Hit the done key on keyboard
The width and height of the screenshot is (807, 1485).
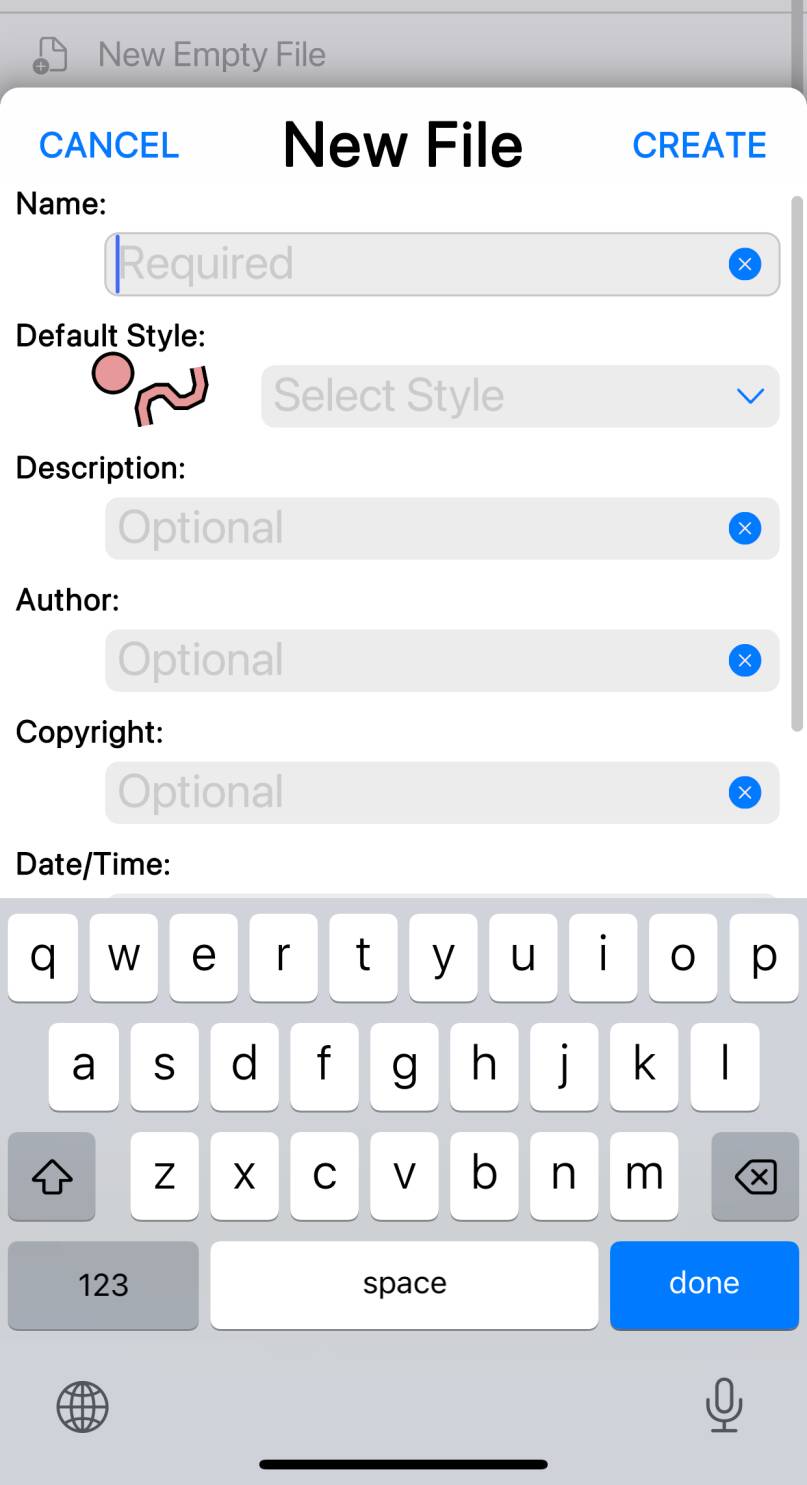(704, 1284)
